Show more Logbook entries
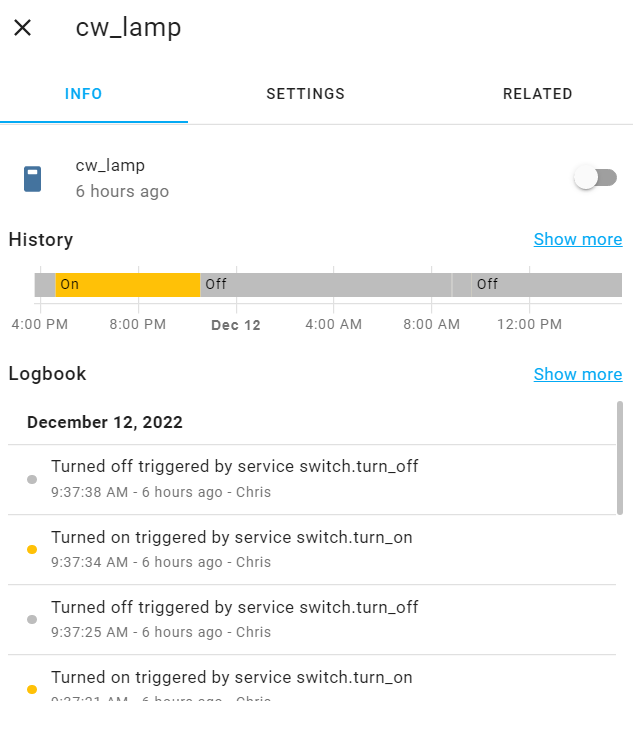The width and height of the screenshot is (633, 732). pyautogui.click(x=577, y=374)
